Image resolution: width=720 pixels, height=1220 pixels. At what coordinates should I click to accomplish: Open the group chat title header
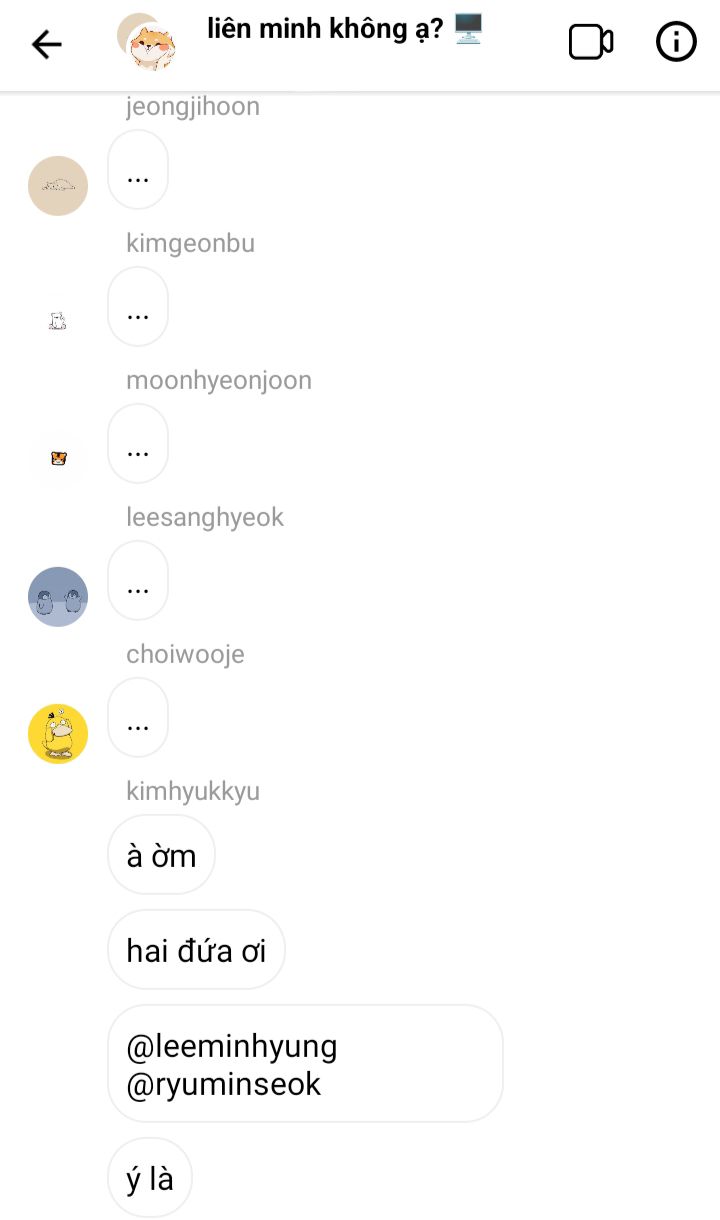tap(345, 30)
